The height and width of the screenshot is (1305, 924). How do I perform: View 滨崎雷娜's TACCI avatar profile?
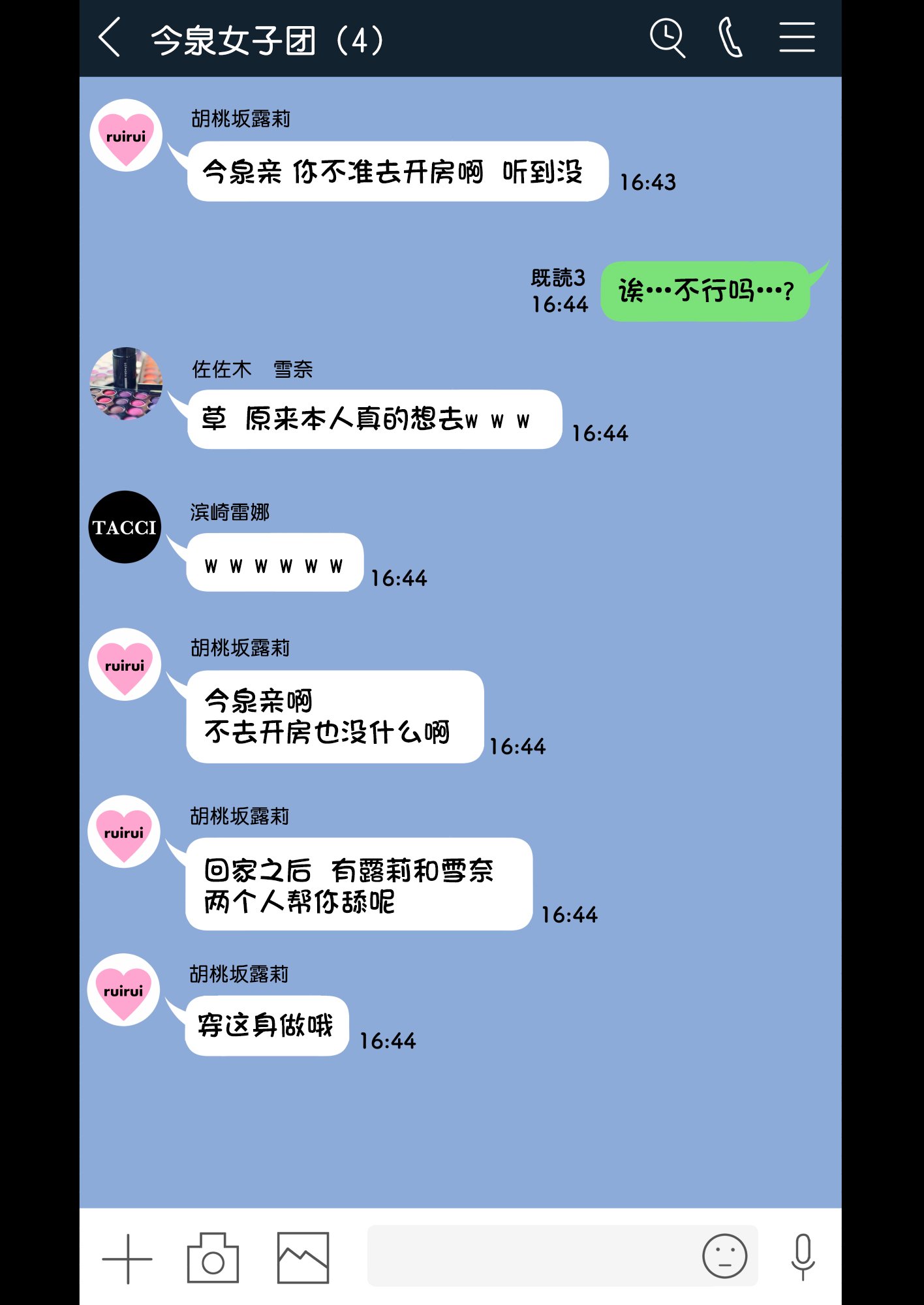coord(125,527)
